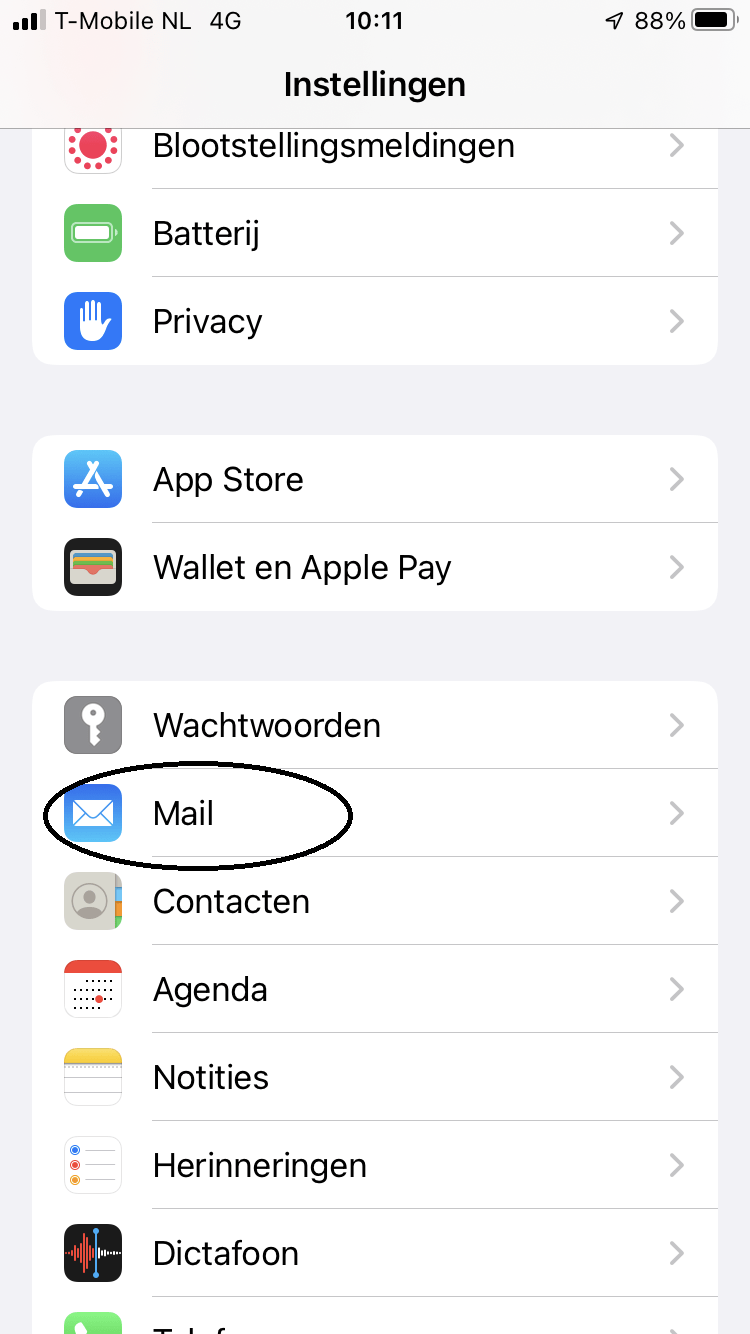Go to Agenda settings
750x1334 pixels.
(x=375, y=989)
